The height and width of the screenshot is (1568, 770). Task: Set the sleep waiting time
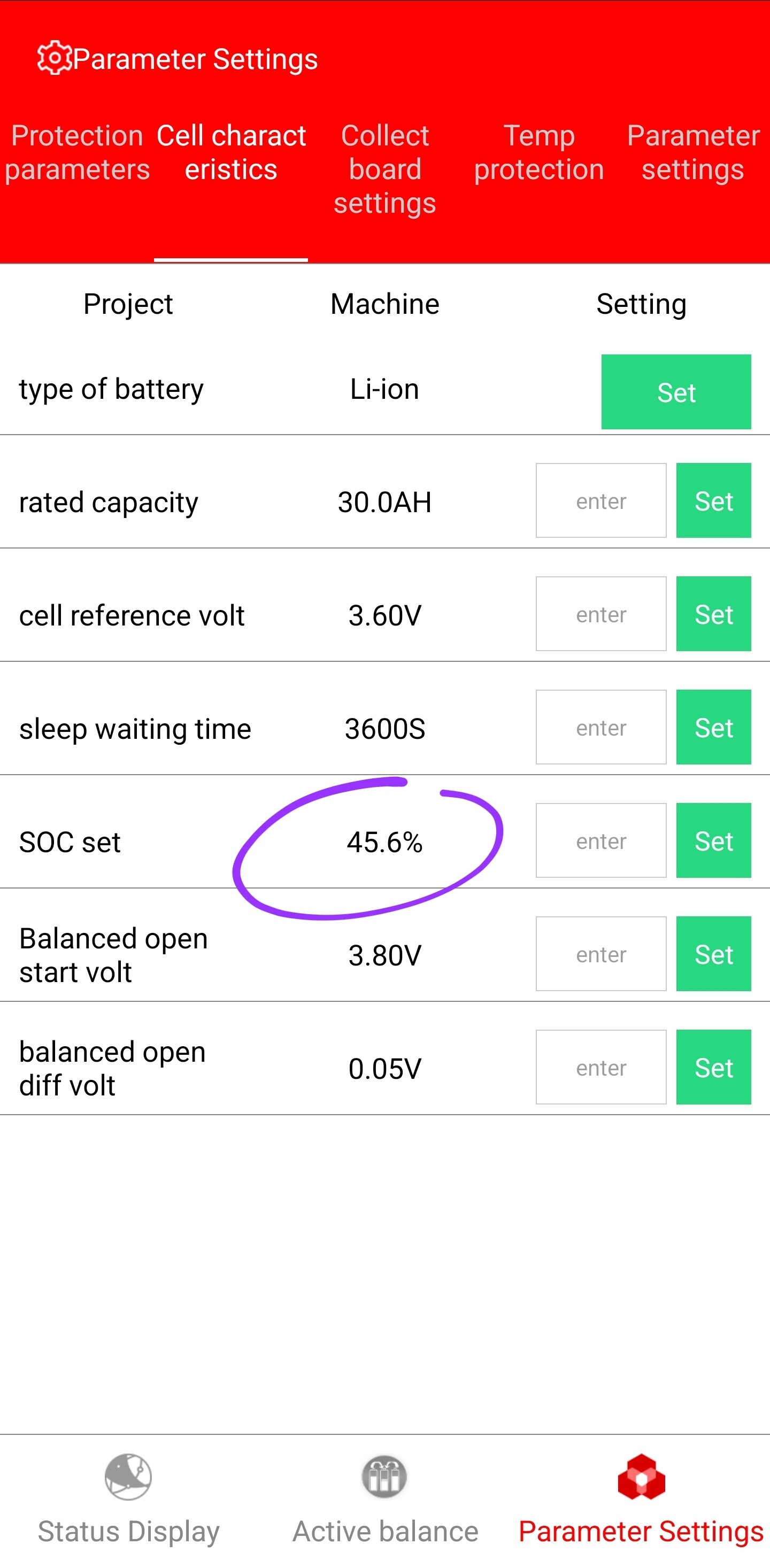point(713,727)
